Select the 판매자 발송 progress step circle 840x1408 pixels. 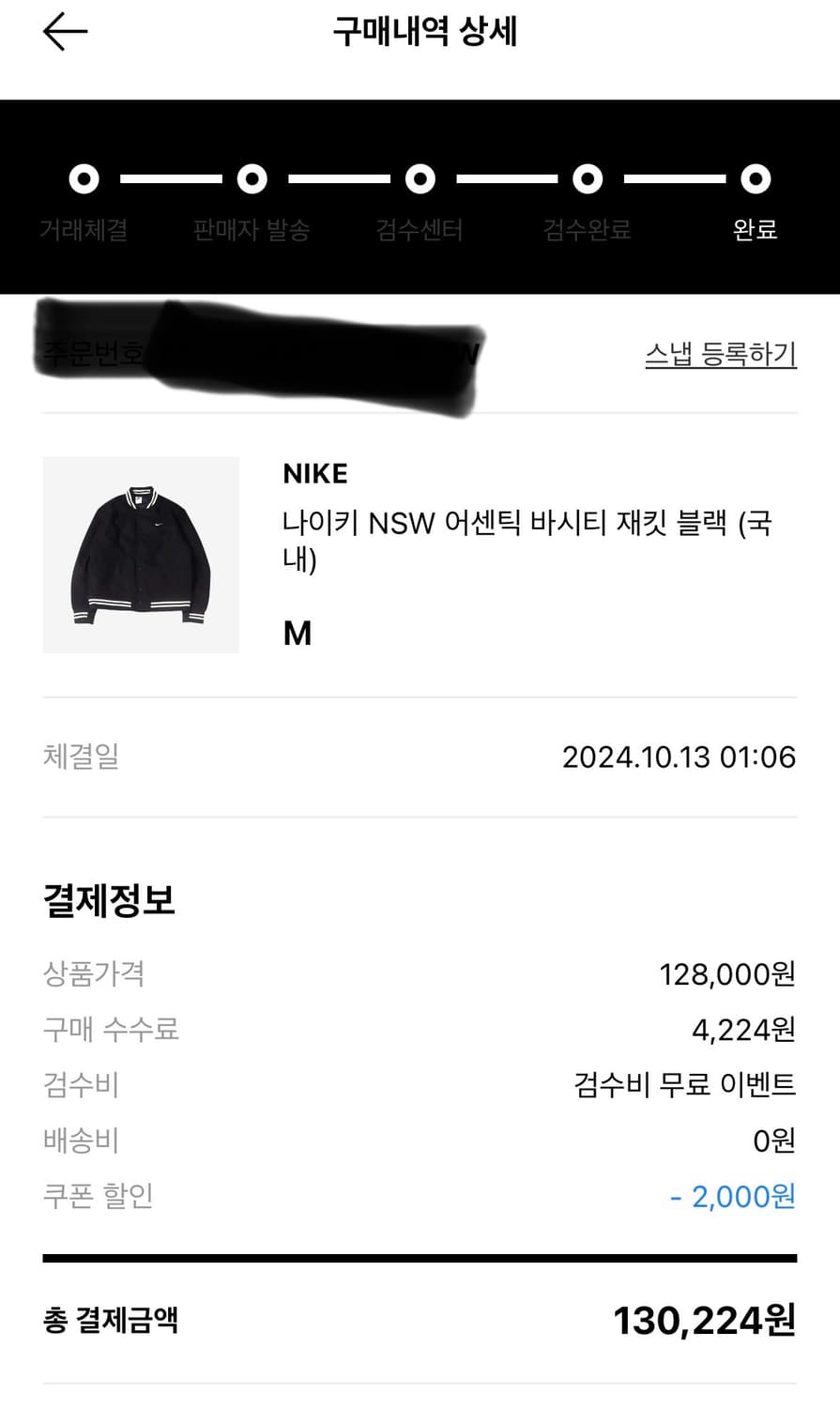252,178
